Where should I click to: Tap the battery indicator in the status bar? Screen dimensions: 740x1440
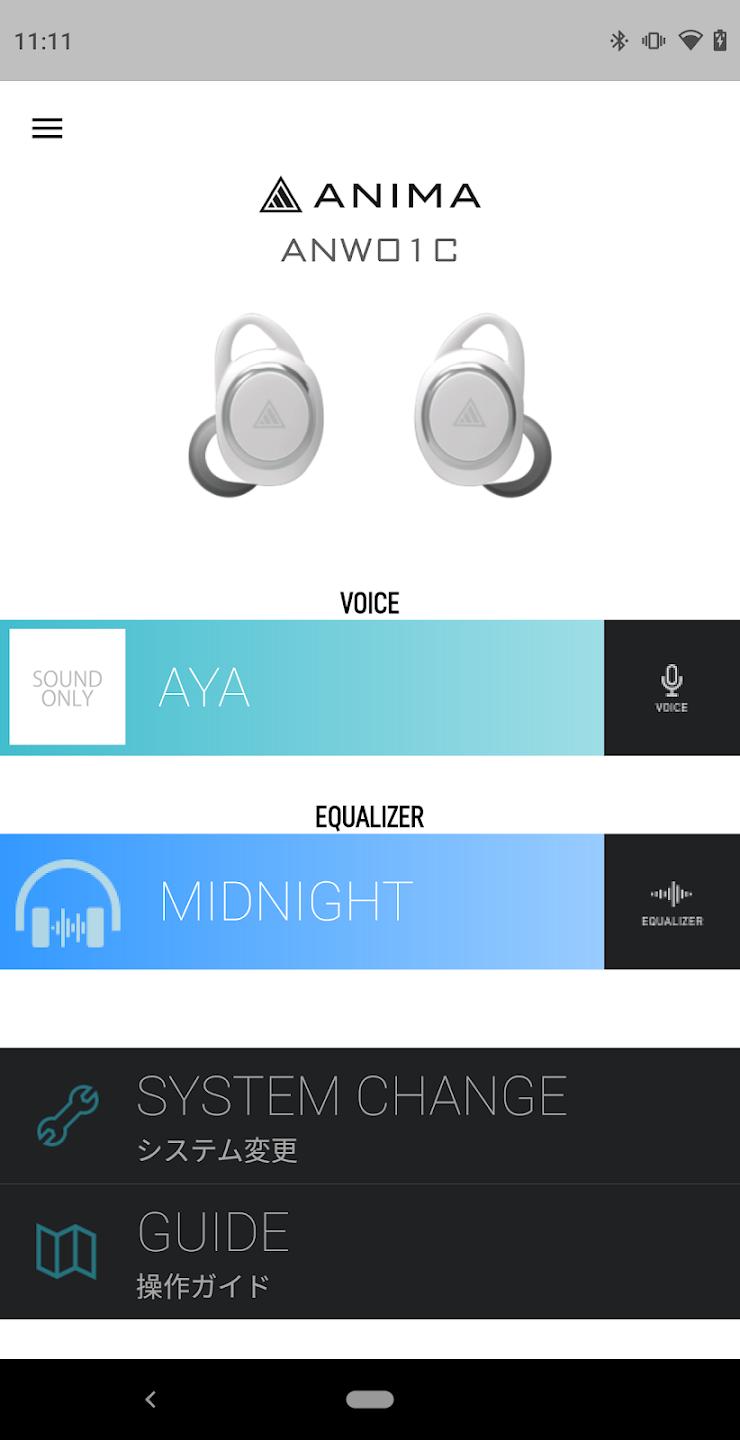[721, 41]
